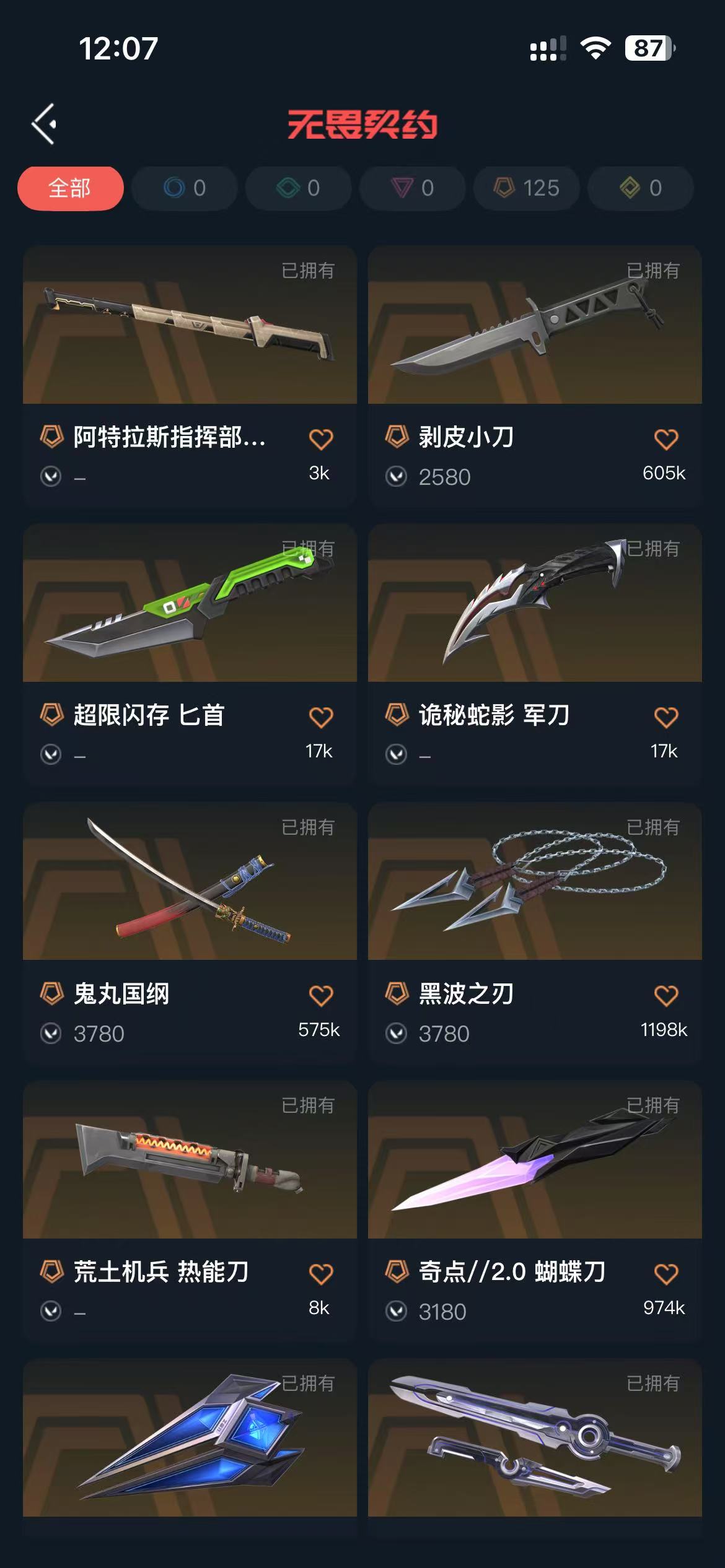Filter by the tier showing 125 items
Viewport: 725px width, 1568px height.
point(526,188)
